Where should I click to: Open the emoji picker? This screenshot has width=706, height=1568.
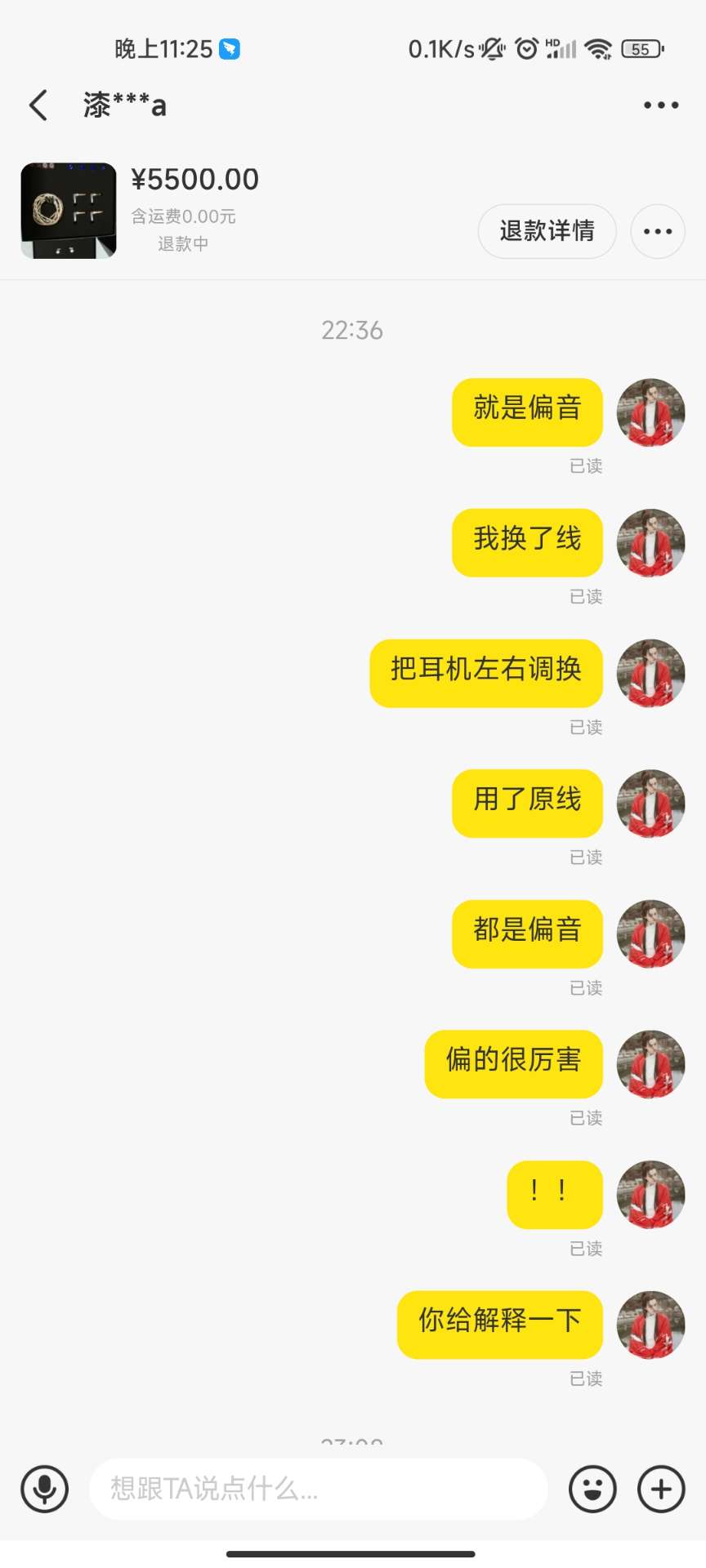tap(592, 1489)
